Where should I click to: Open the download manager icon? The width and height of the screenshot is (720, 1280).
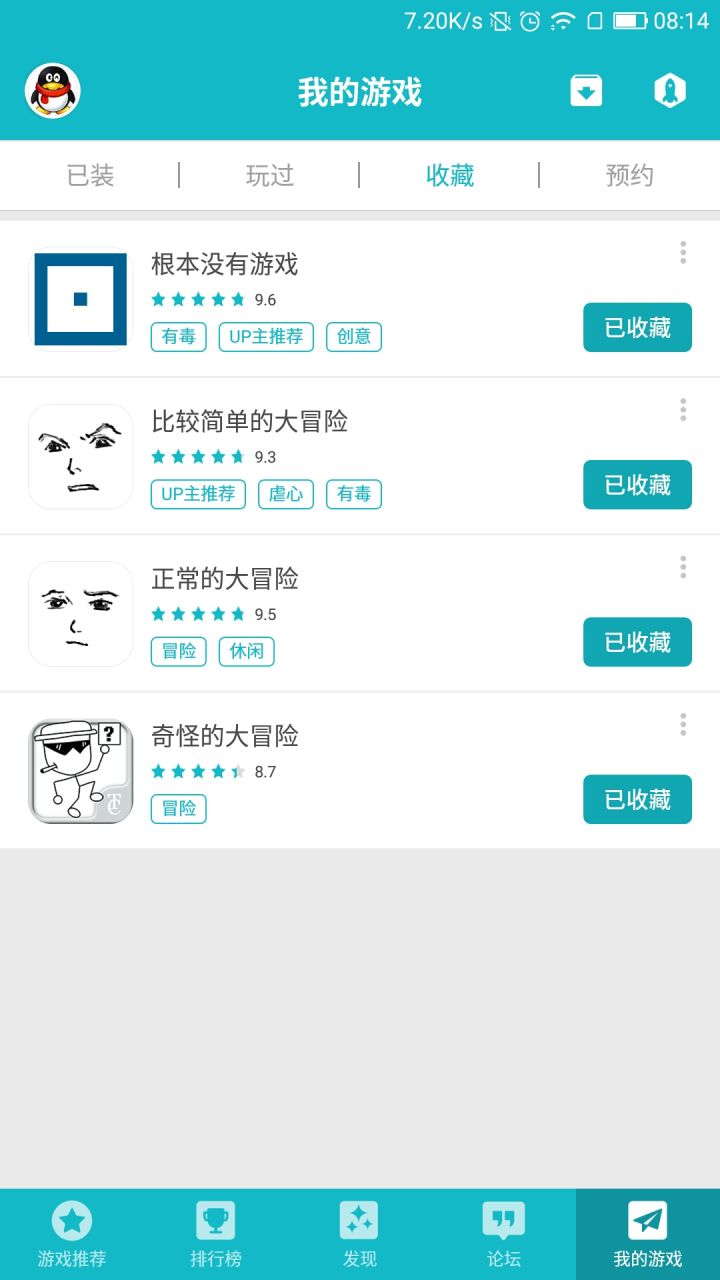coord(586,91)
